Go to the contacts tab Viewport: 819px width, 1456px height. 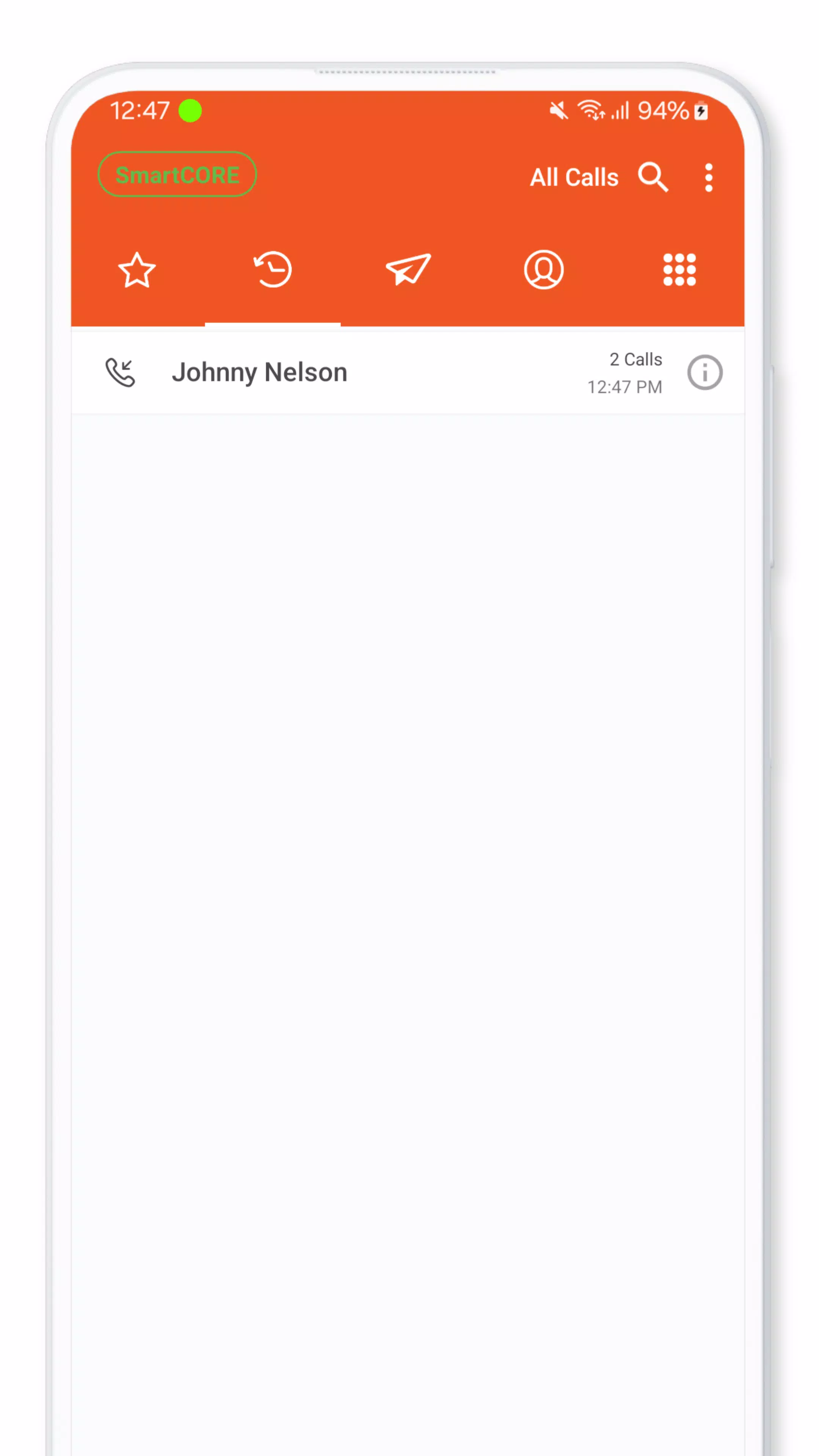point(543,270)
